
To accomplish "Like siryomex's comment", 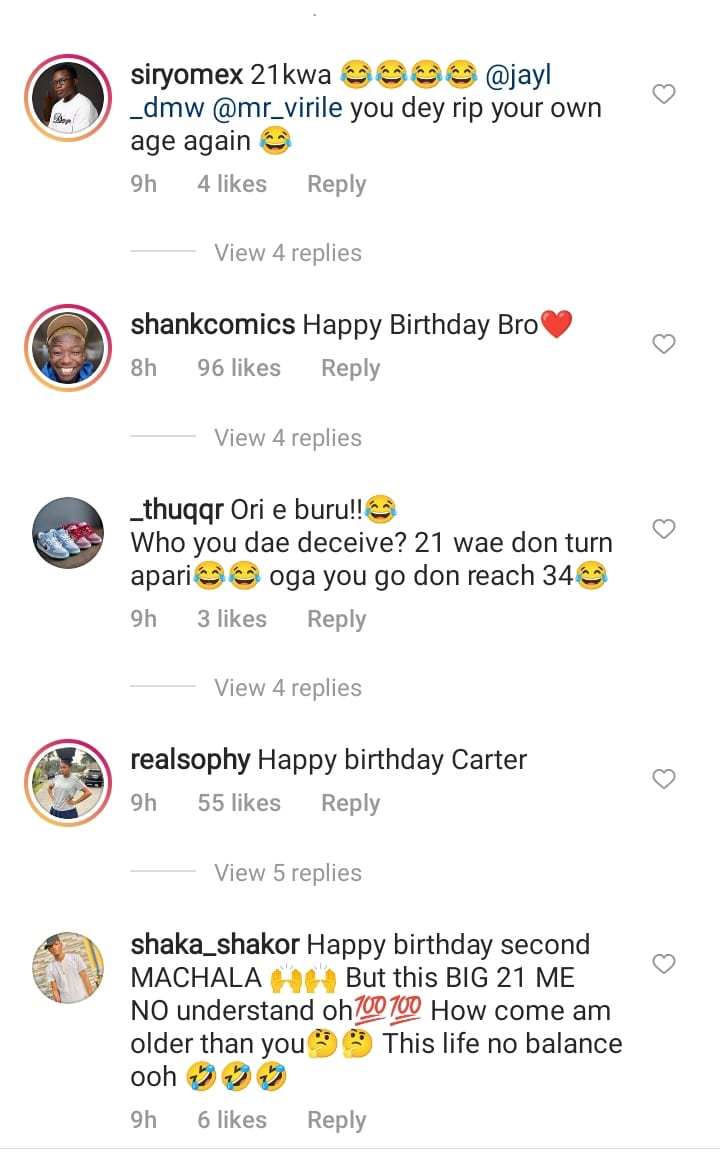I will tap(664, 94).
